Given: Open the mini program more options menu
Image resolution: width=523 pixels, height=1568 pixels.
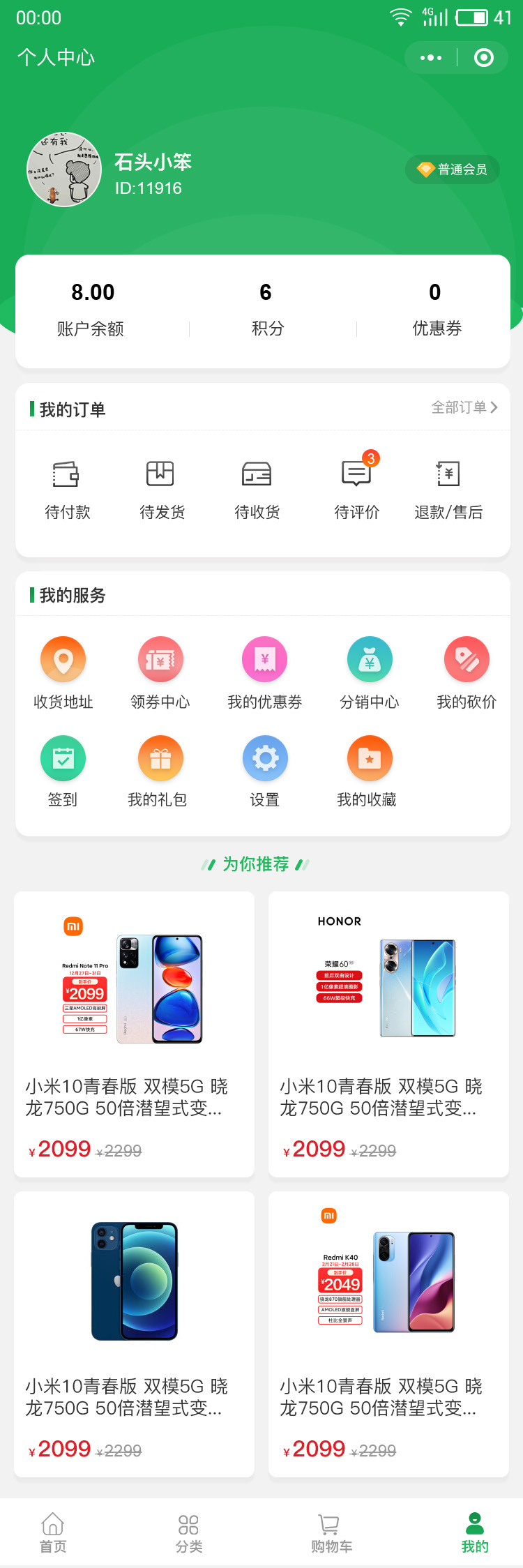Looking at the screenshot, I should (x=431, y=58).
